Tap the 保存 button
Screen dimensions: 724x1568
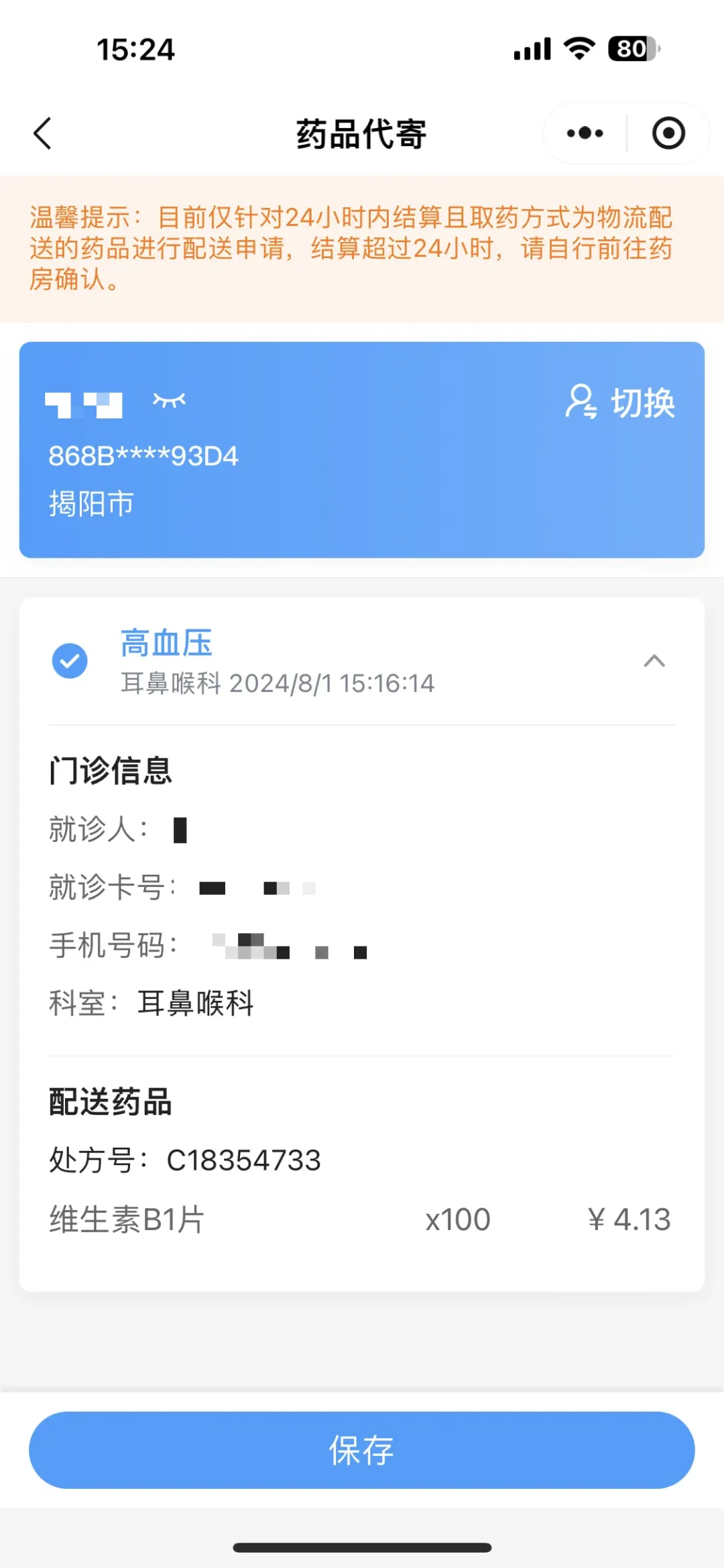click(x=362, y=1450)
